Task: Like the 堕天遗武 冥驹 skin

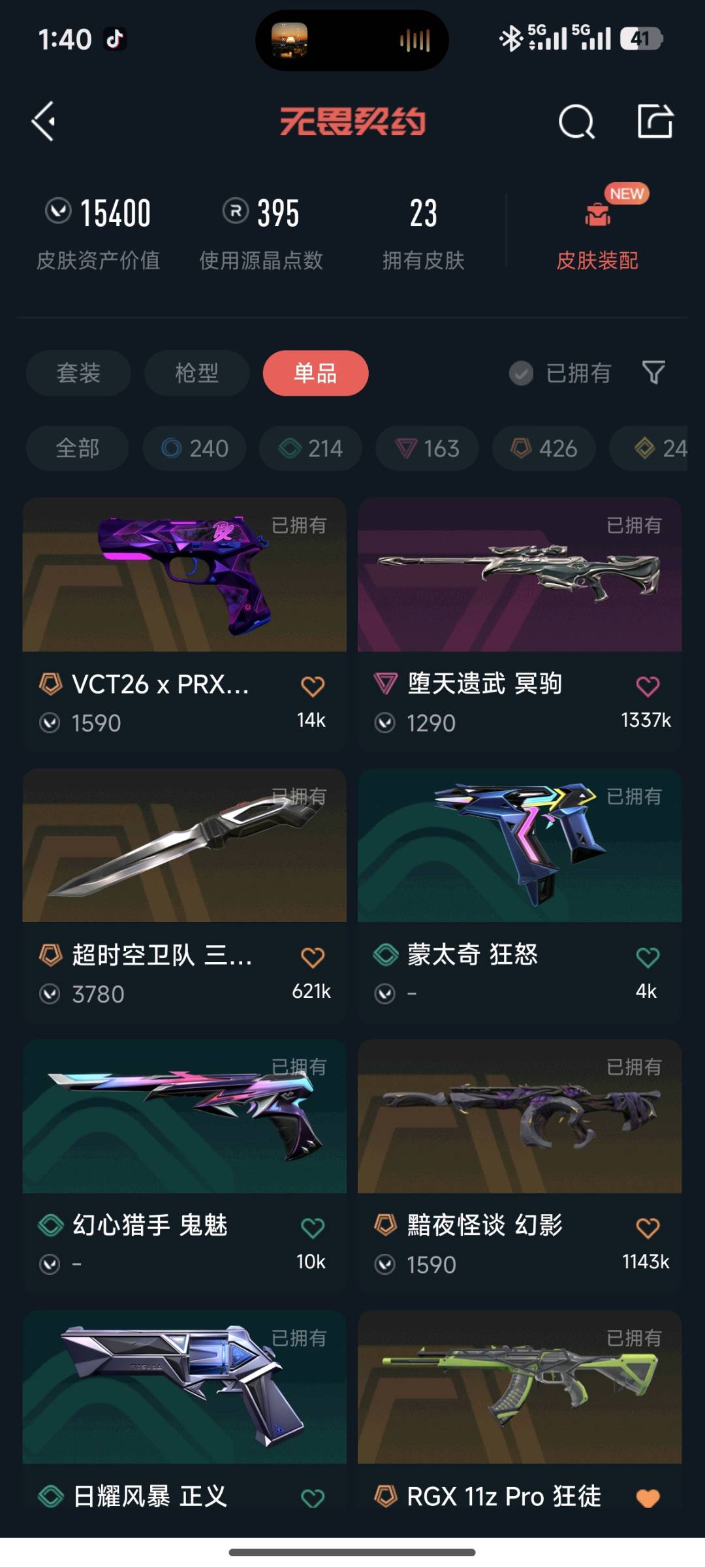Action: coord(648,686)
